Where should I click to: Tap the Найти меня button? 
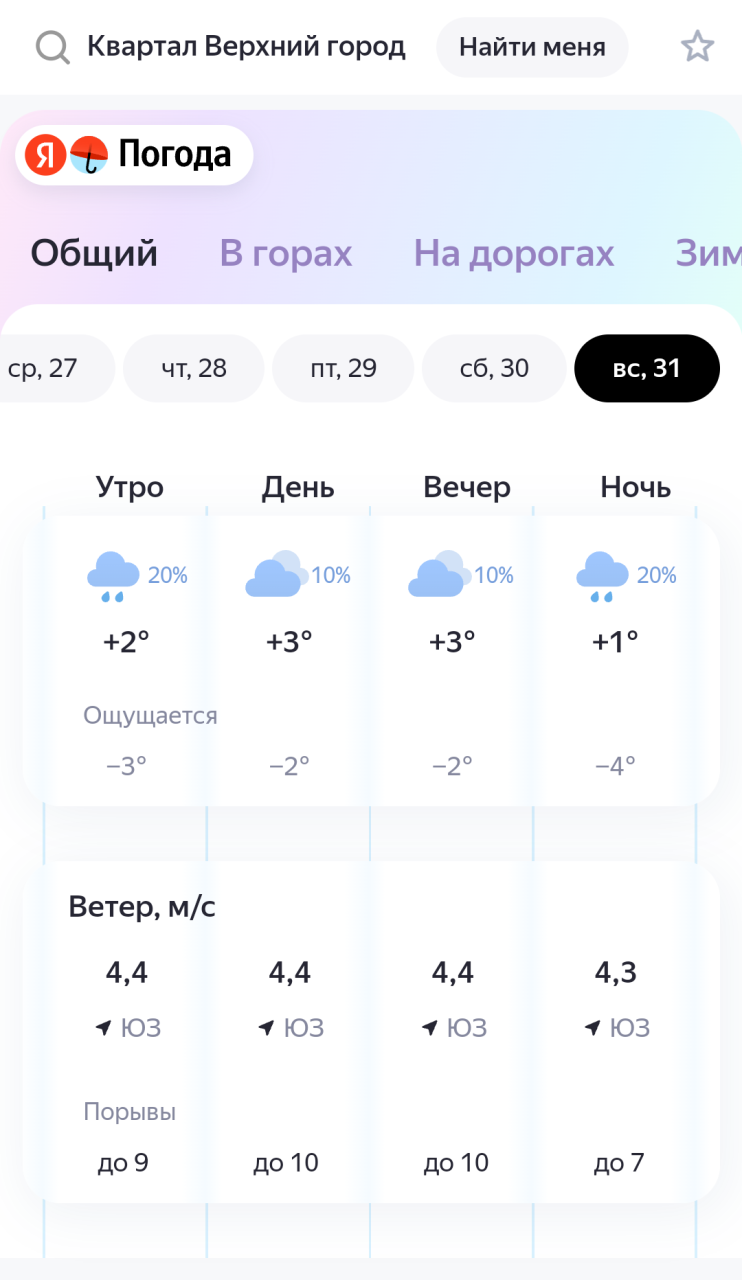coord(532,47)
